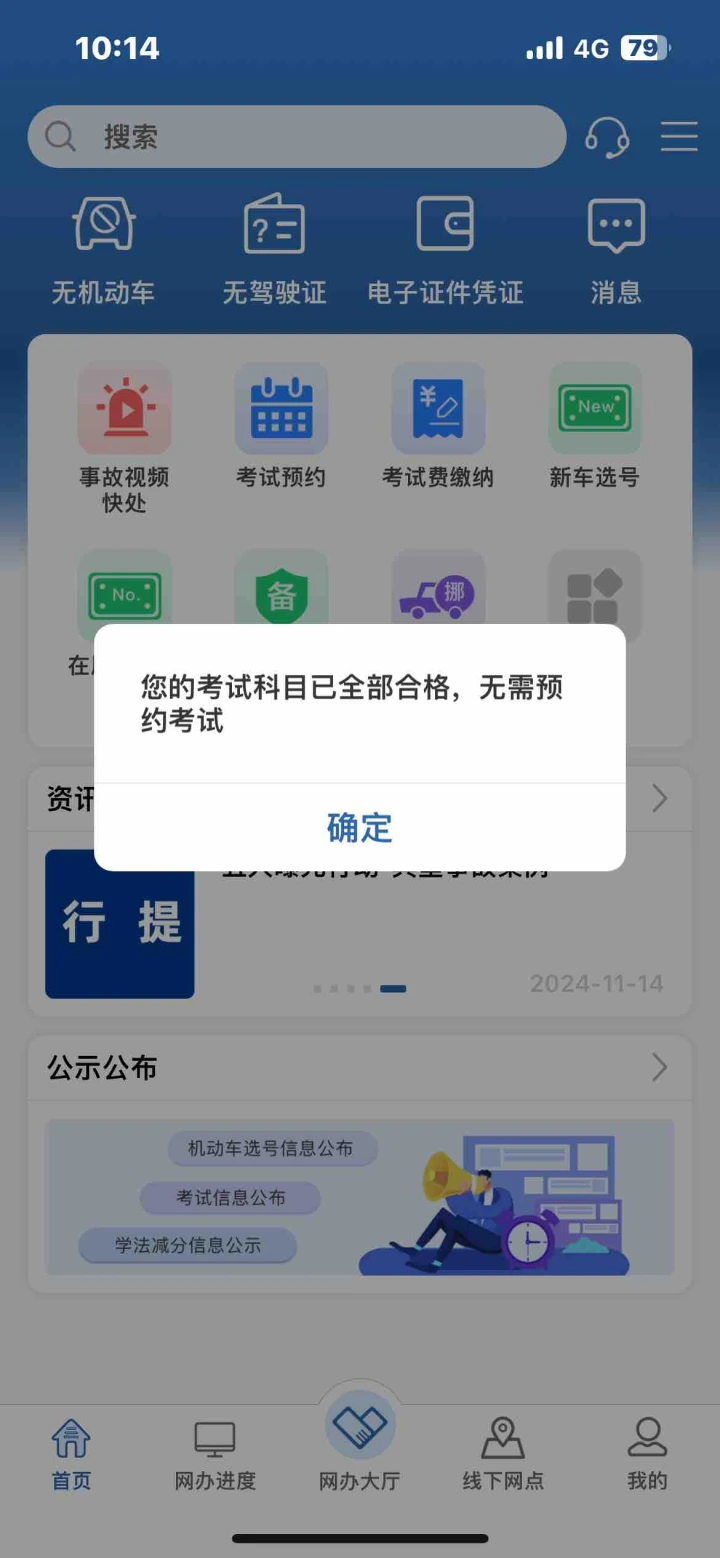Open 考试信息公布
The image size is (720, 1558).
(x=230, y=1198)
